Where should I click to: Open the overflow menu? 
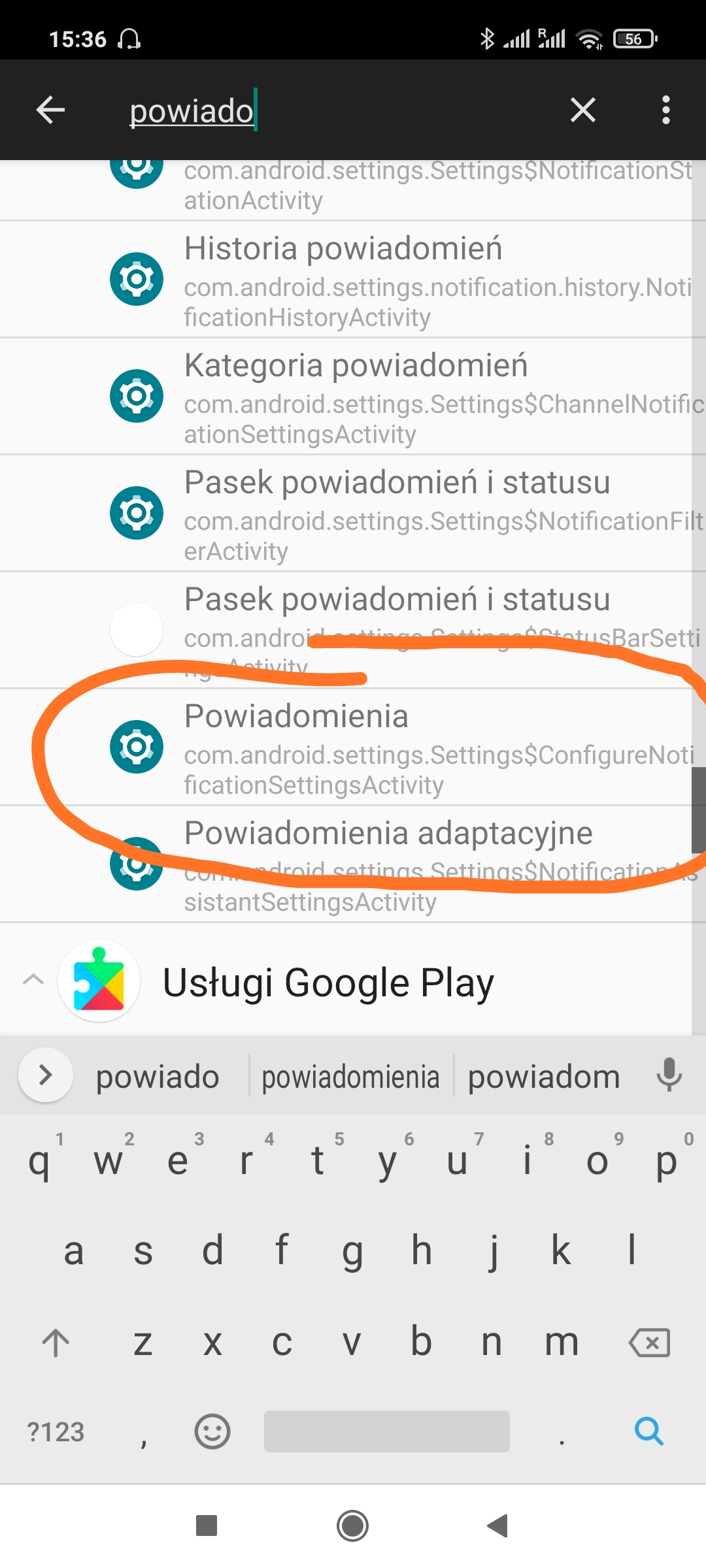pos(665,110)
